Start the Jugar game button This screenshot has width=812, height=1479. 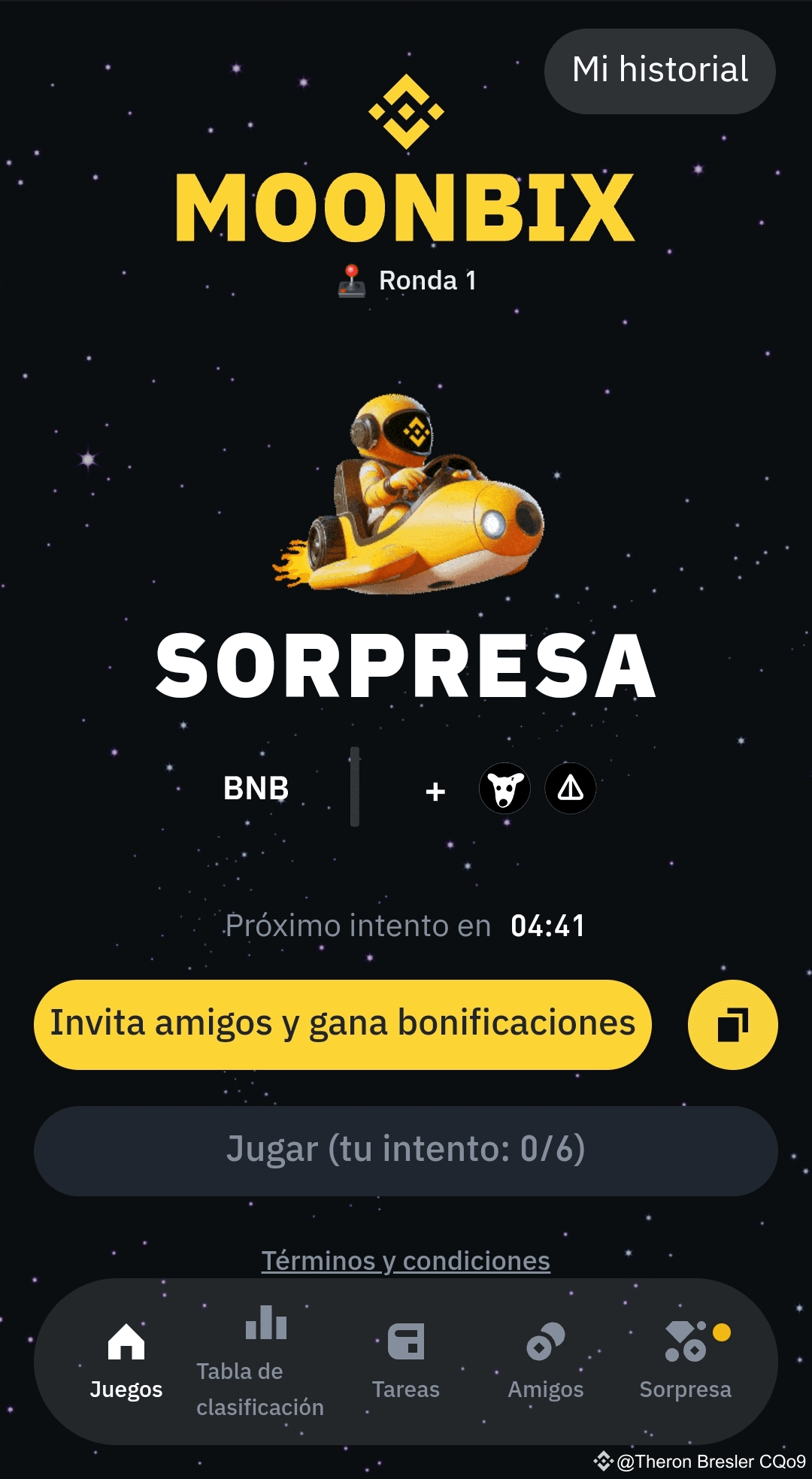(406, 1150)
